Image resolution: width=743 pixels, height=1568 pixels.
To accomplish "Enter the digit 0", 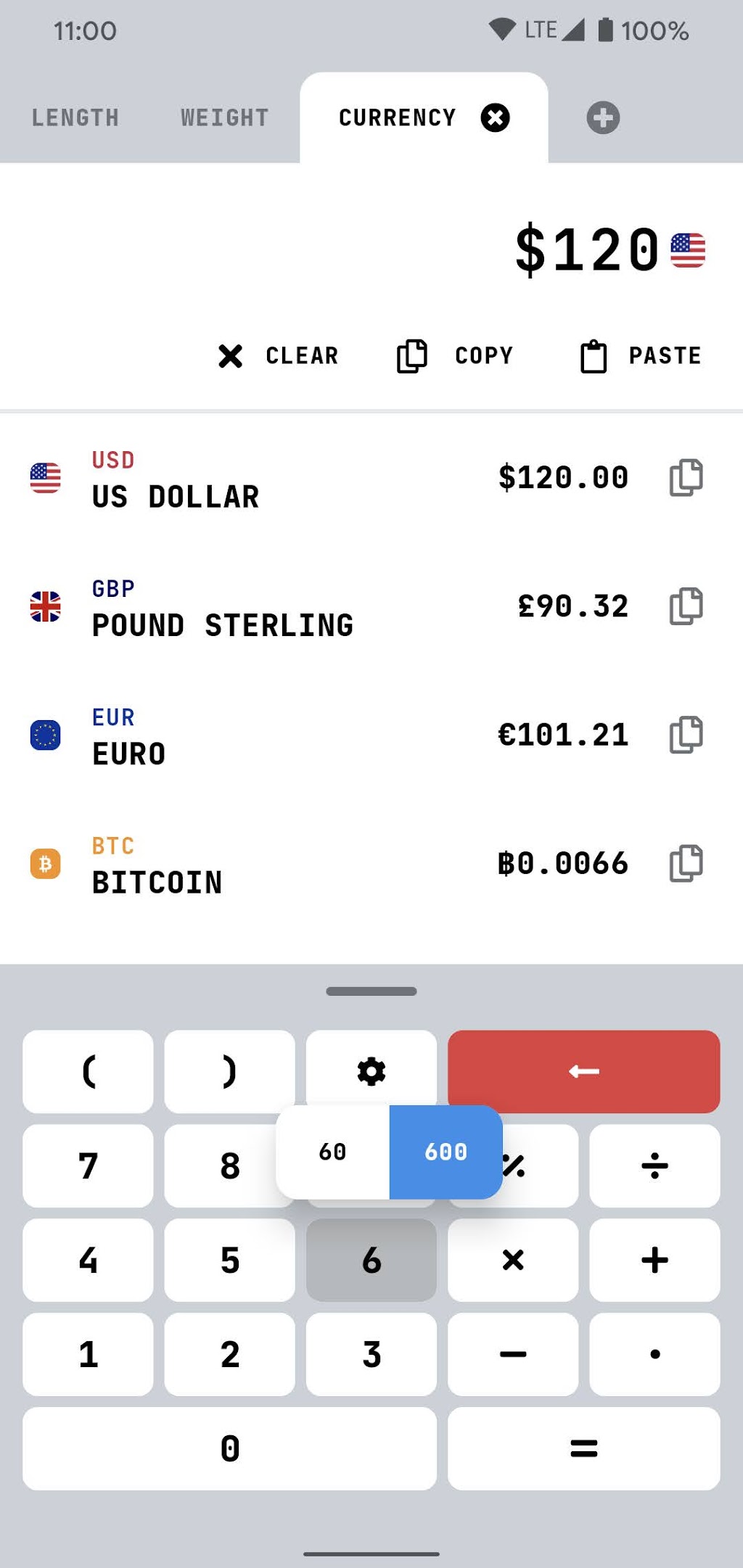I will tap(229, 1448).
